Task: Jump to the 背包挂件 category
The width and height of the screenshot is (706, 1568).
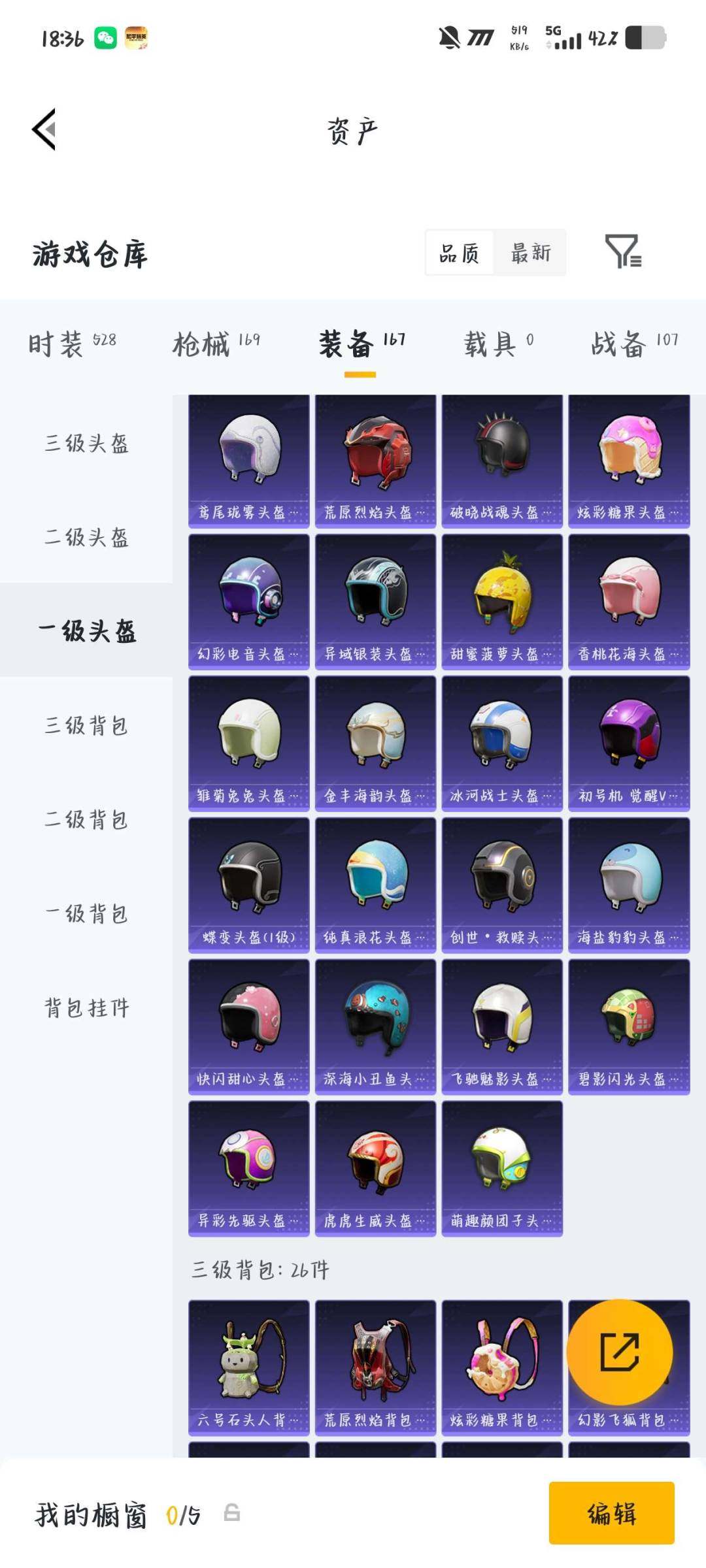Action: pos(86,1008)
